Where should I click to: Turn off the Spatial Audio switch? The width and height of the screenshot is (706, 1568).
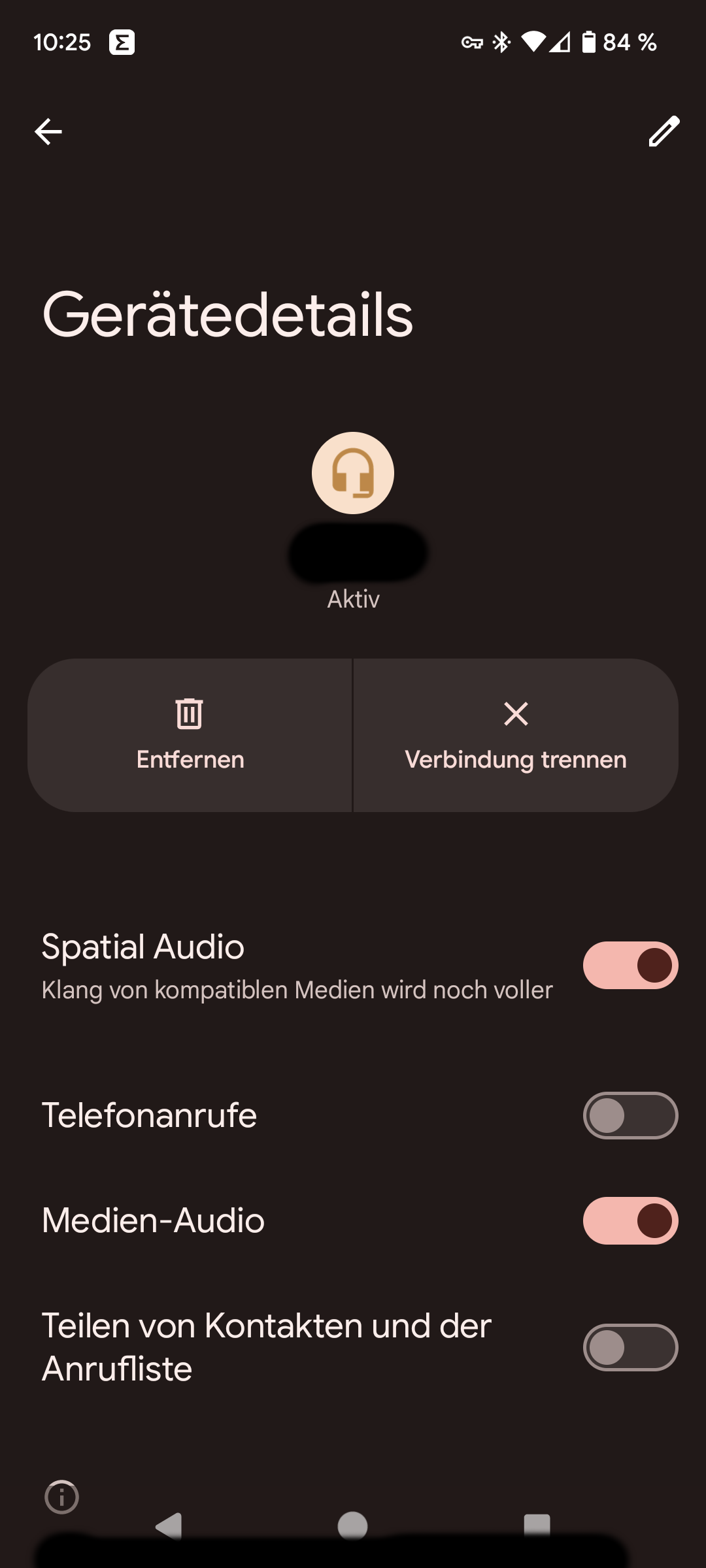[x=630, y=965]
